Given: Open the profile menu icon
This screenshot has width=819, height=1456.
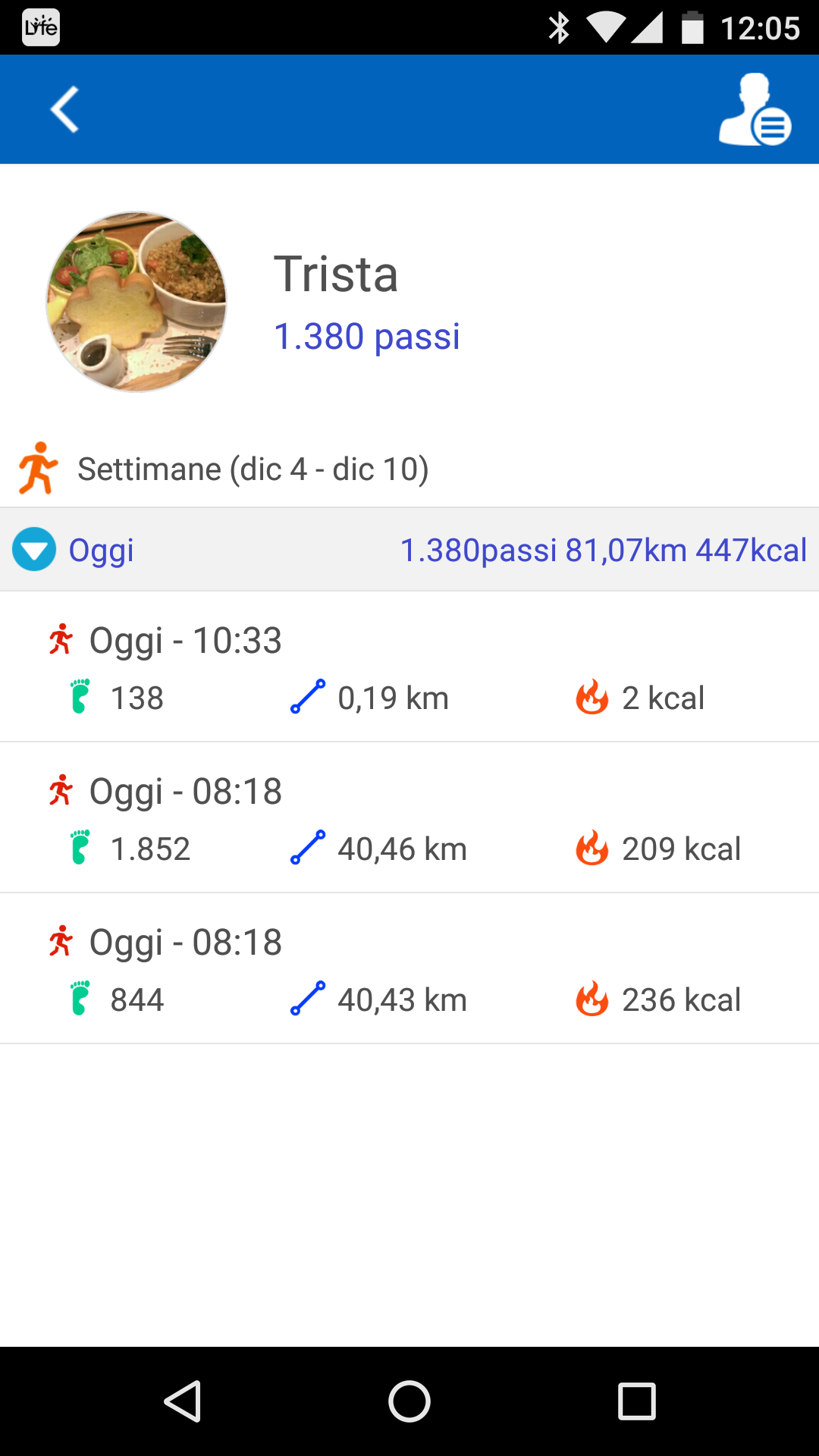Looking at the screenshot, I should coord(755,109).
